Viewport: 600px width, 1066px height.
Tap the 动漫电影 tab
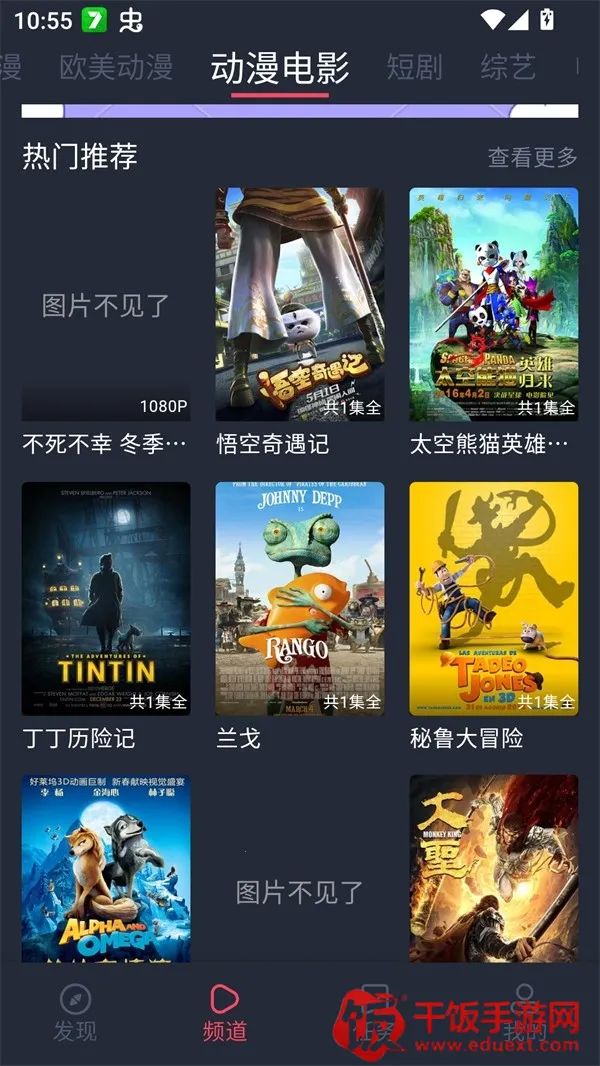click(x=280, y=68)
